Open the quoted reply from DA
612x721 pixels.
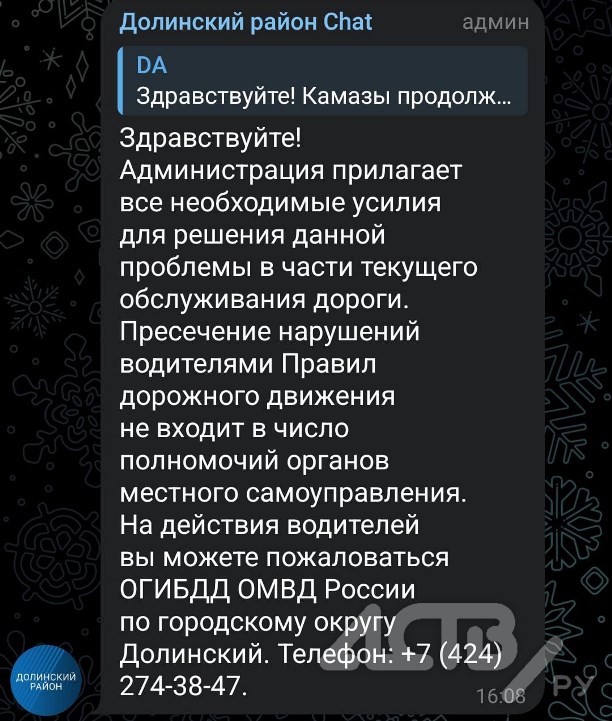click(x=322, y=82)
